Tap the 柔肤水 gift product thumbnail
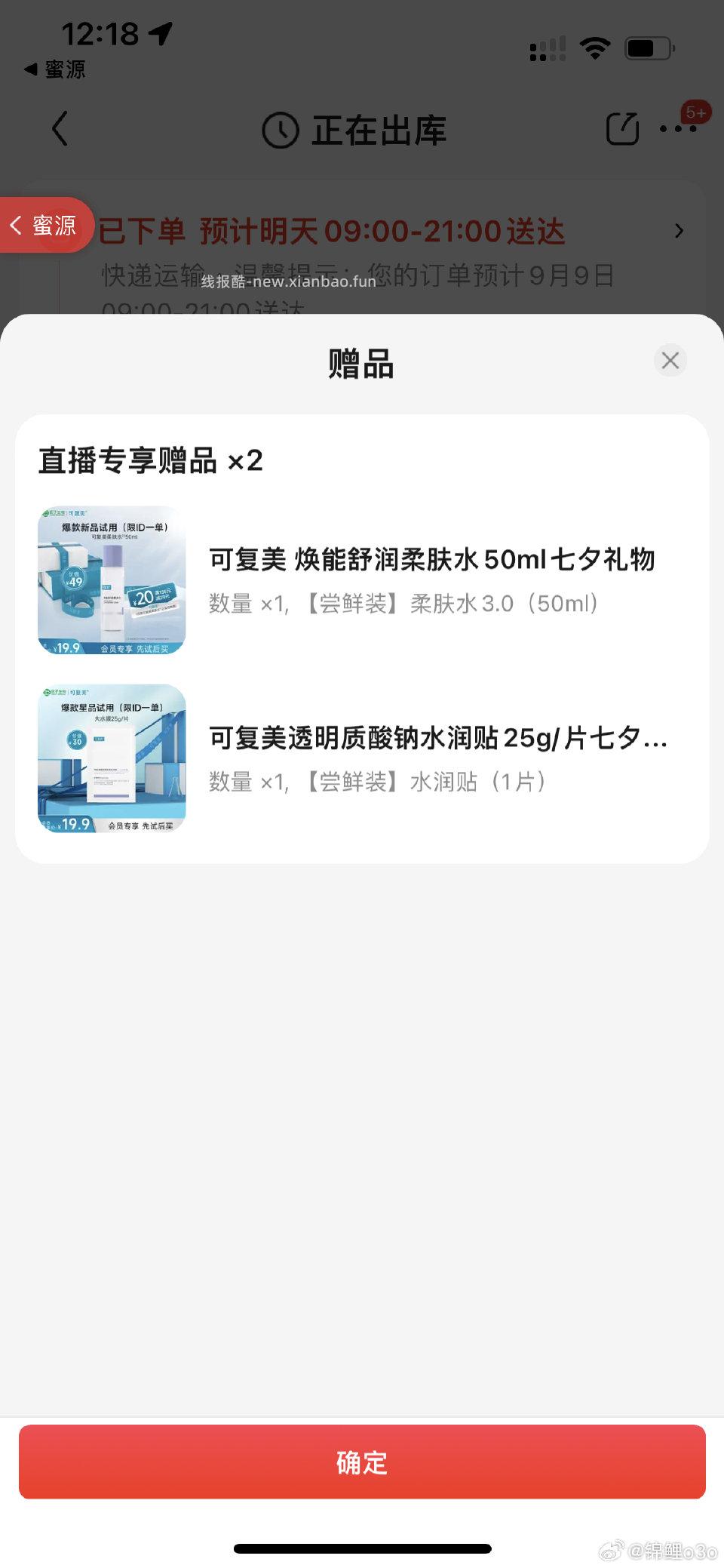The width and height of the screenshot is (724, 1568). pyautogui.click(x=111, y=580)
